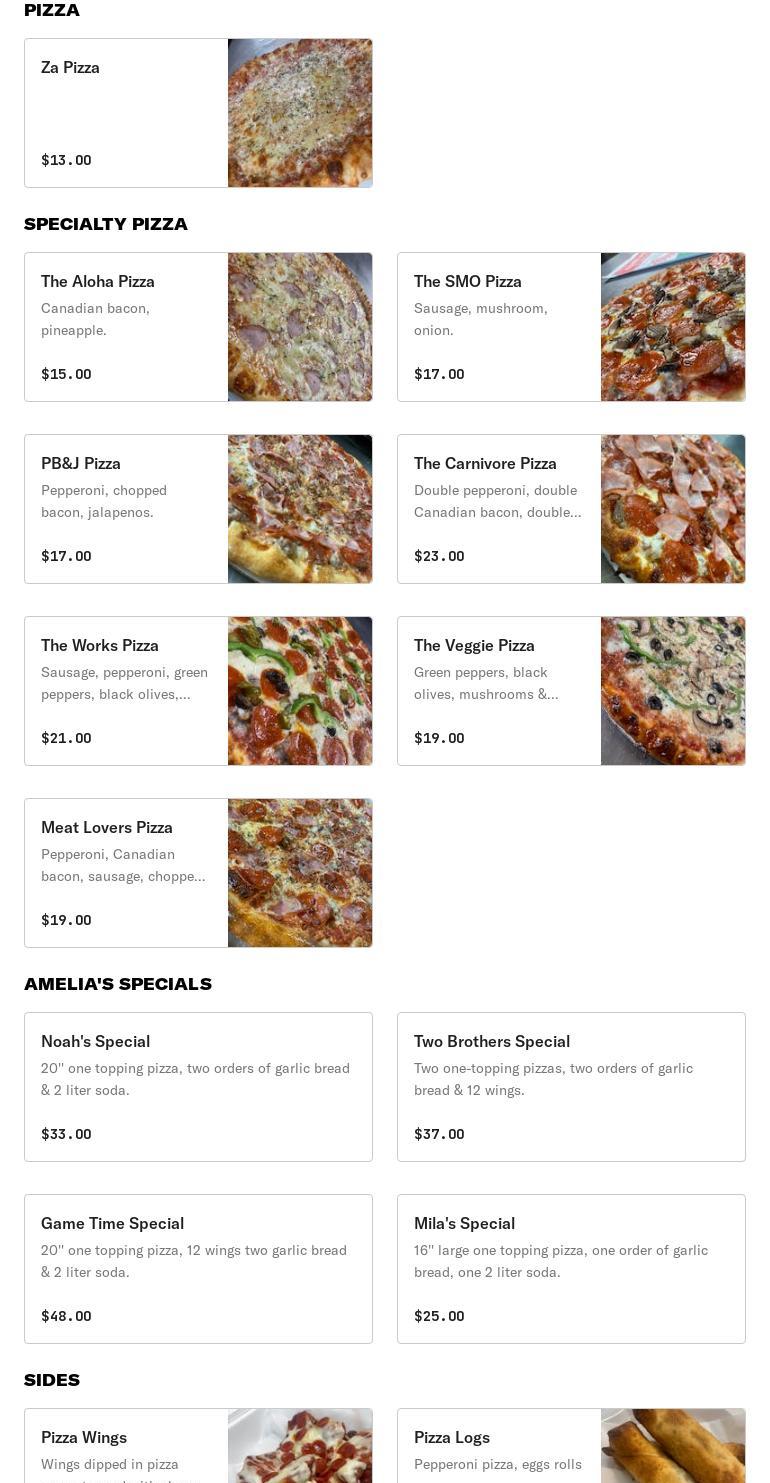Open The SMO Pizza card
Screen dimensions: 770x1483
click(x=571, y=327)
